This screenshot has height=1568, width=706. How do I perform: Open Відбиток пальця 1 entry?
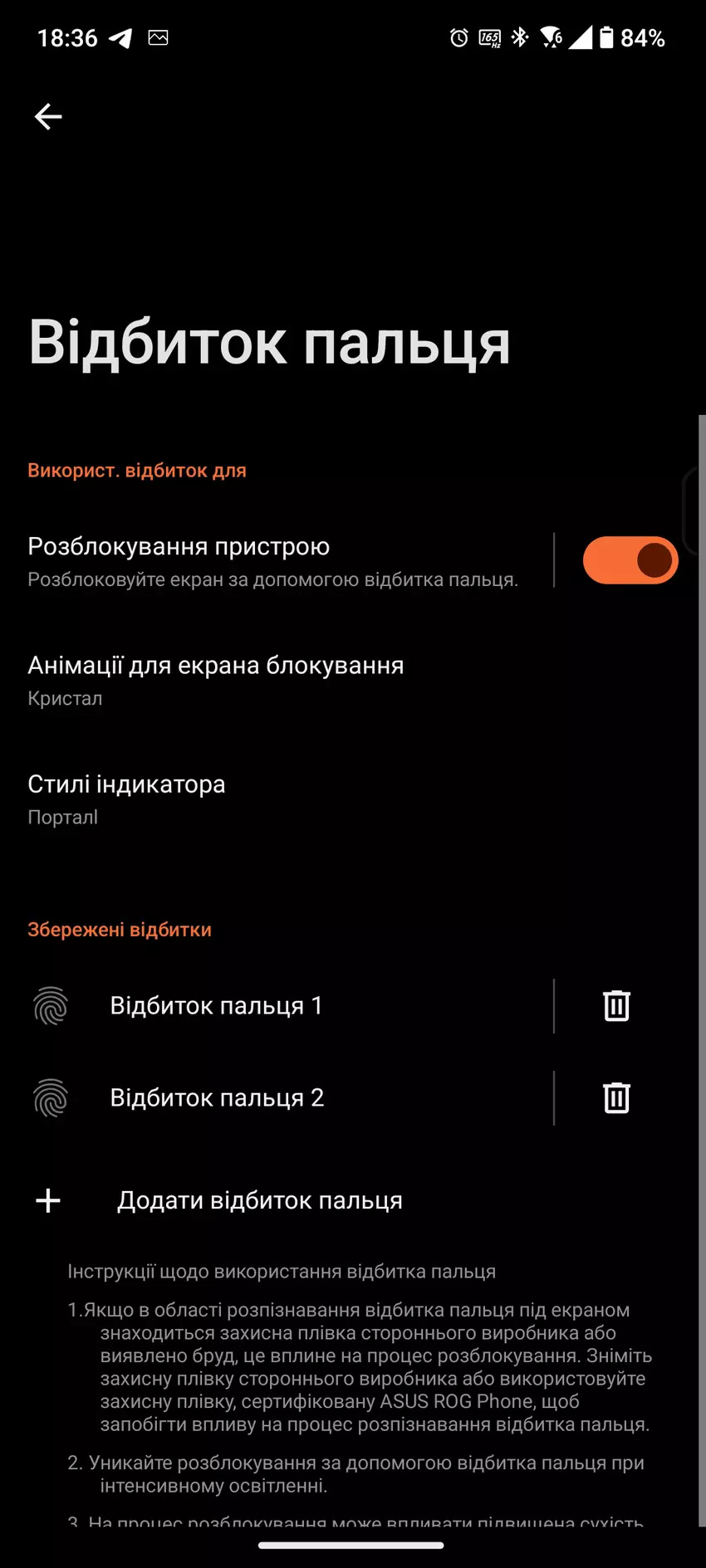click(x=216, y=1005)
